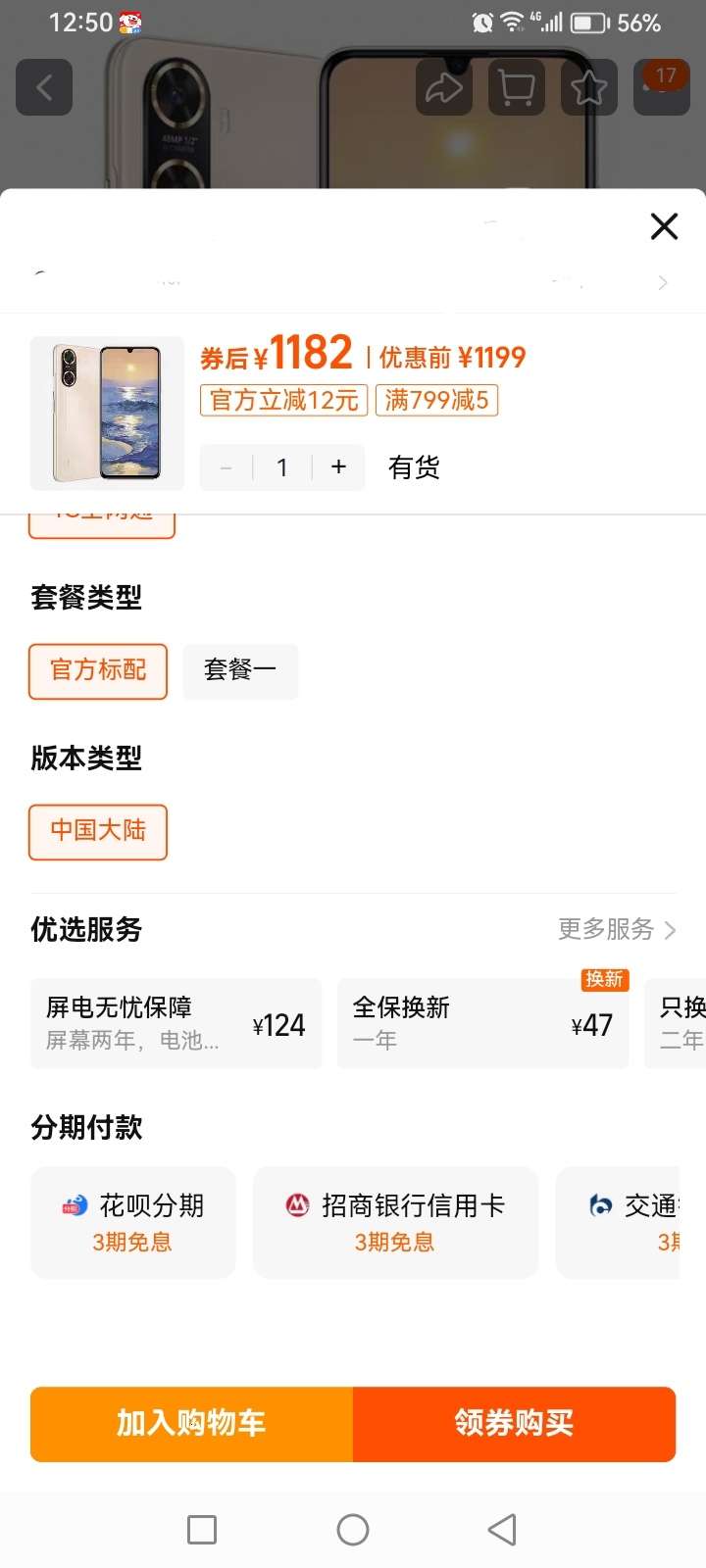706x1568 pixels.
Task: Add the 全保换新 one-year service
Action: coord(482,1023)
